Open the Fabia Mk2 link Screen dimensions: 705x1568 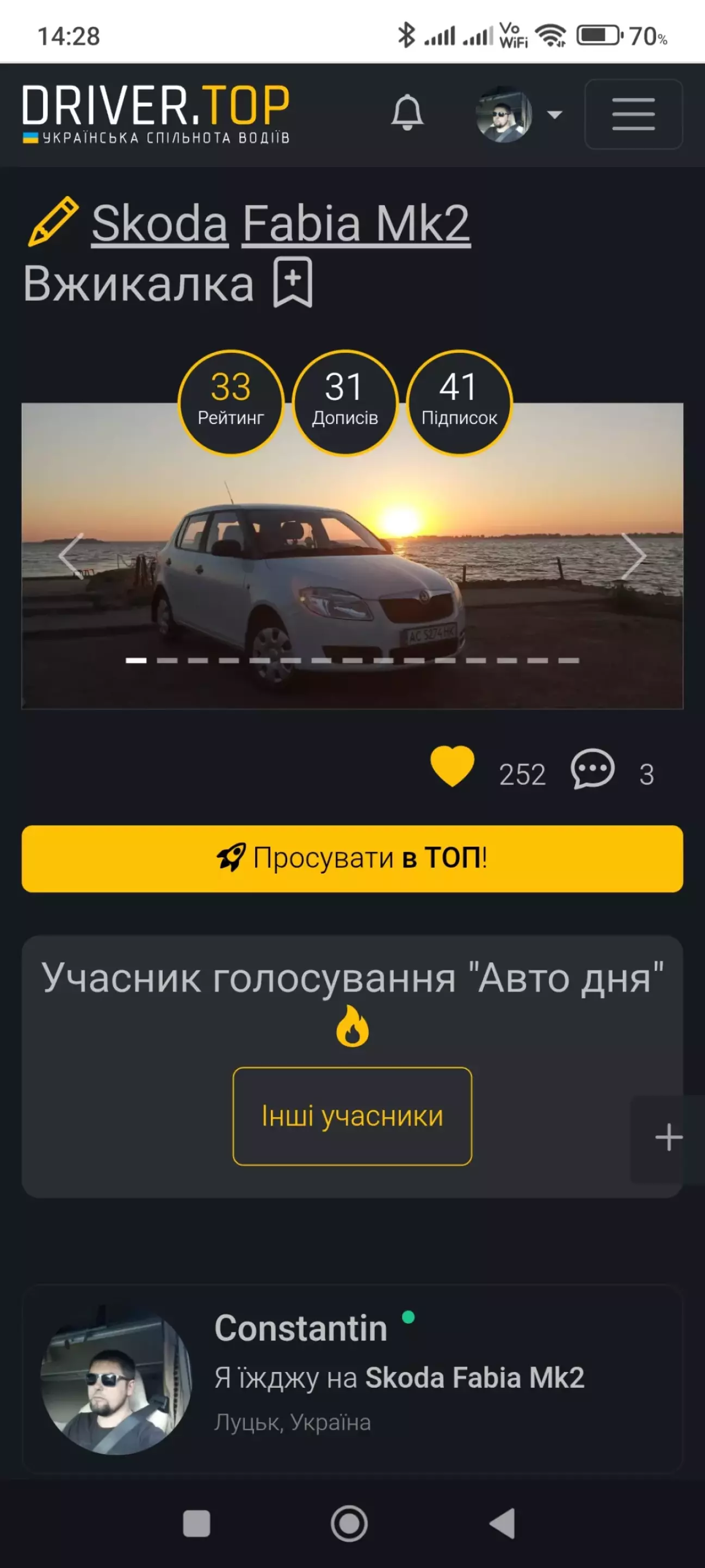pos(356,223)
